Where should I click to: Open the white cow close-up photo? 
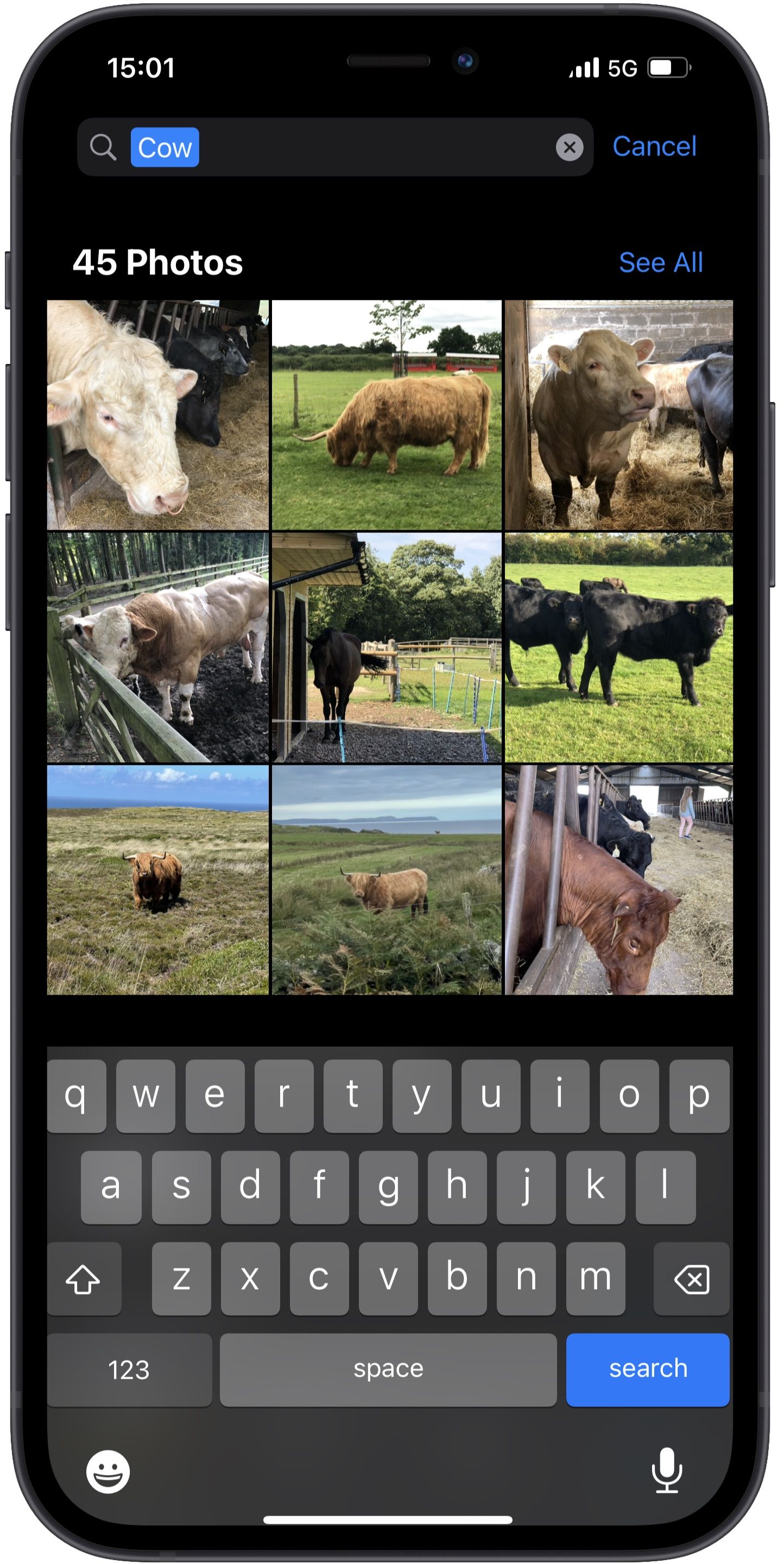pos(158,414)
